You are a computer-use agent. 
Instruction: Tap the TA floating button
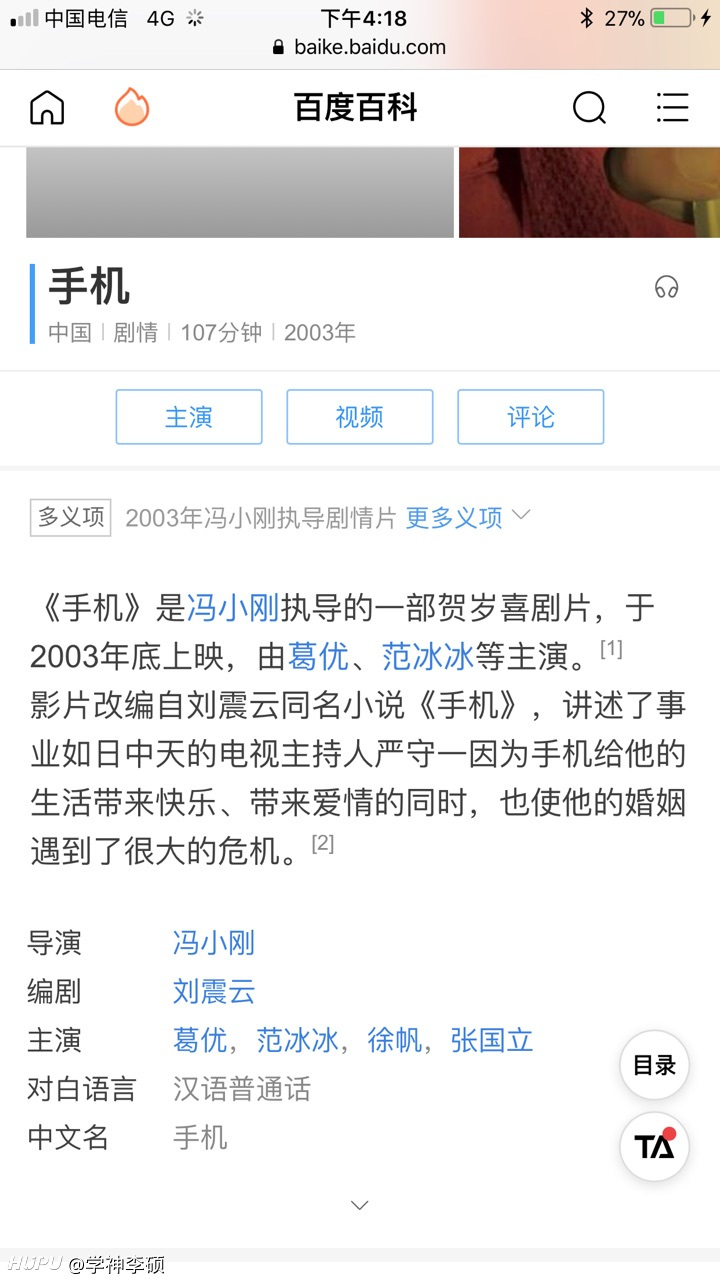[x=655, y=1146]
